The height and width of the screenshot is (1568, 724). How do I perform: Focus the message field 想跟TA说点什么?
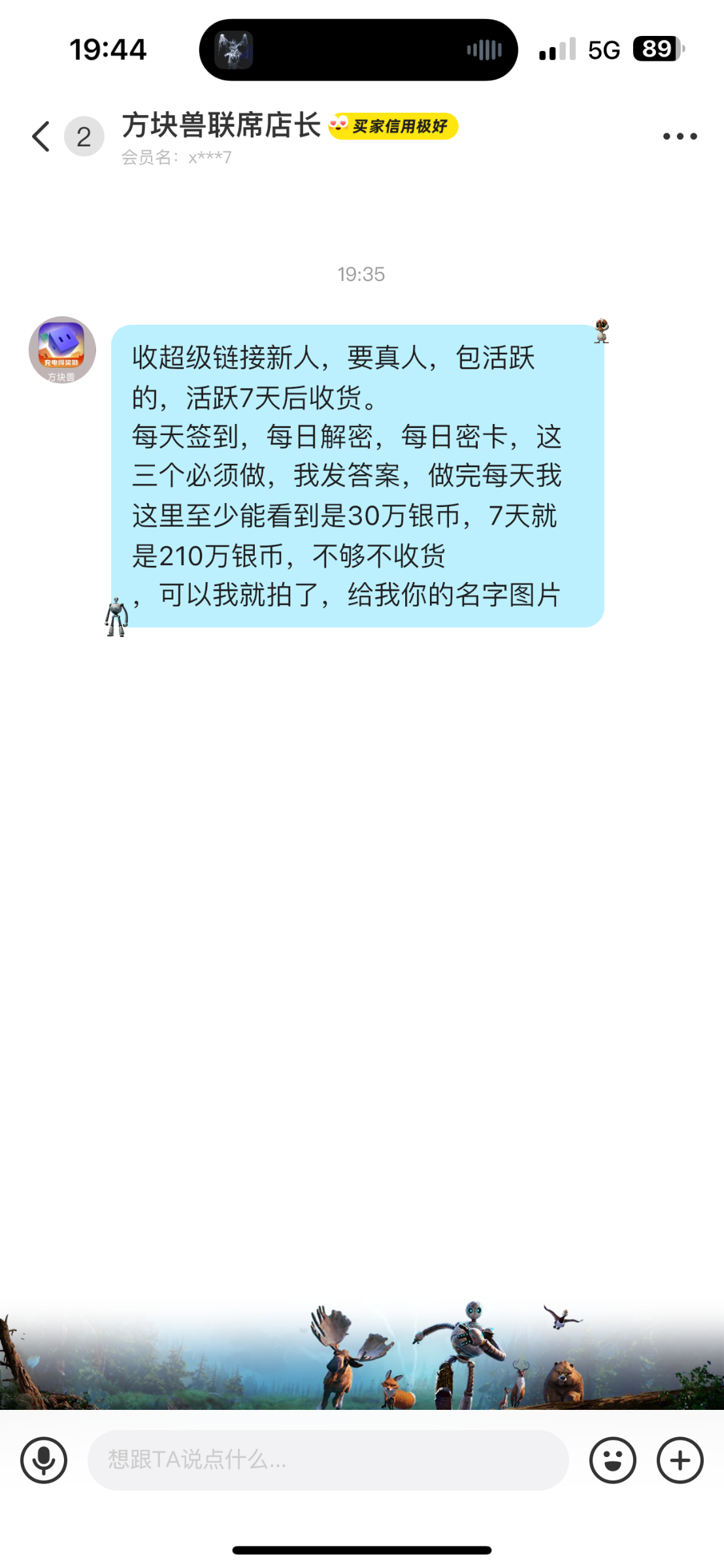click(x=328, y=1460)
